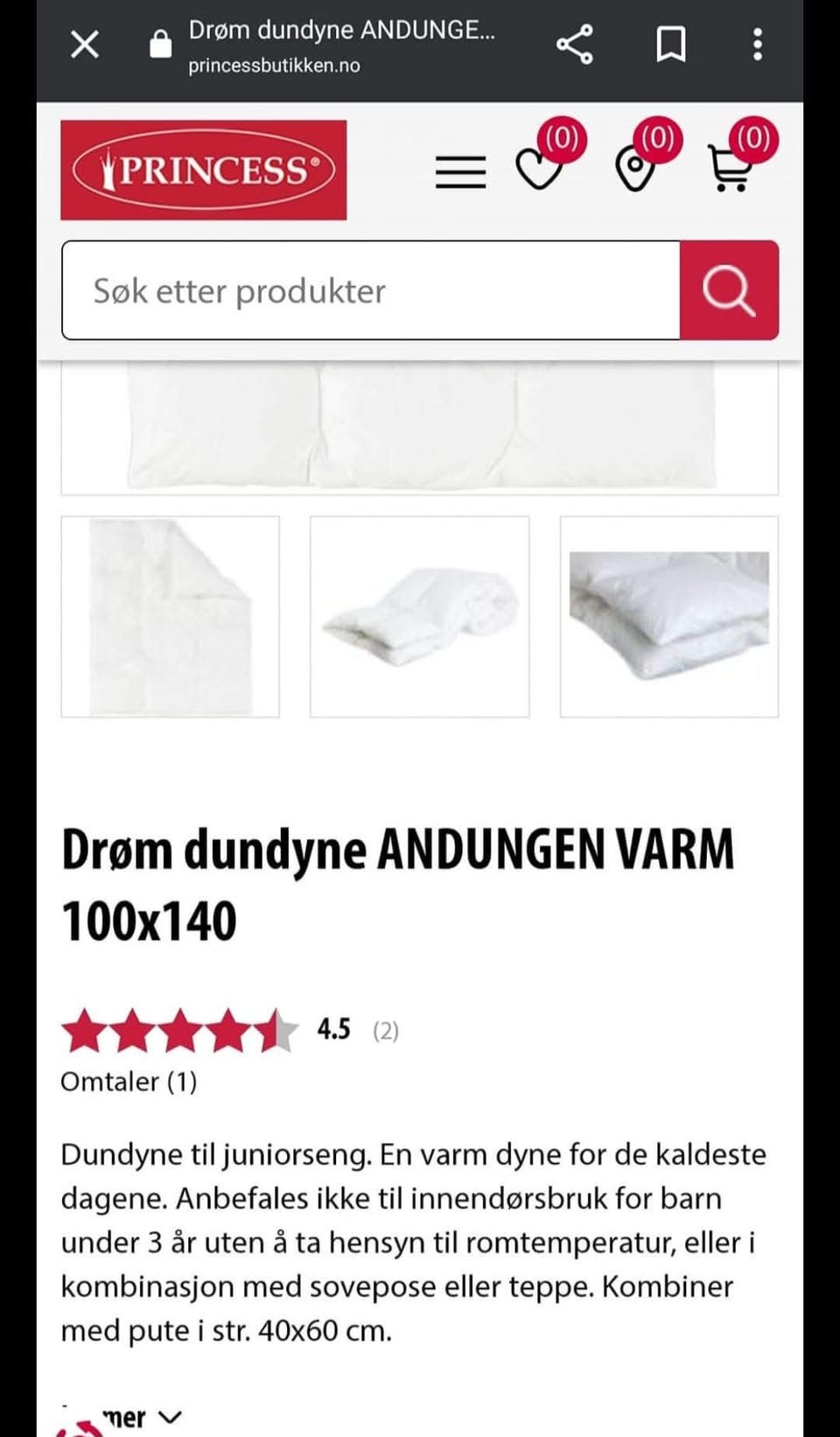The image size is (840, 1437).
Task: Open the Omtaler (1) reviews link
Action: tap(129, 1082)
